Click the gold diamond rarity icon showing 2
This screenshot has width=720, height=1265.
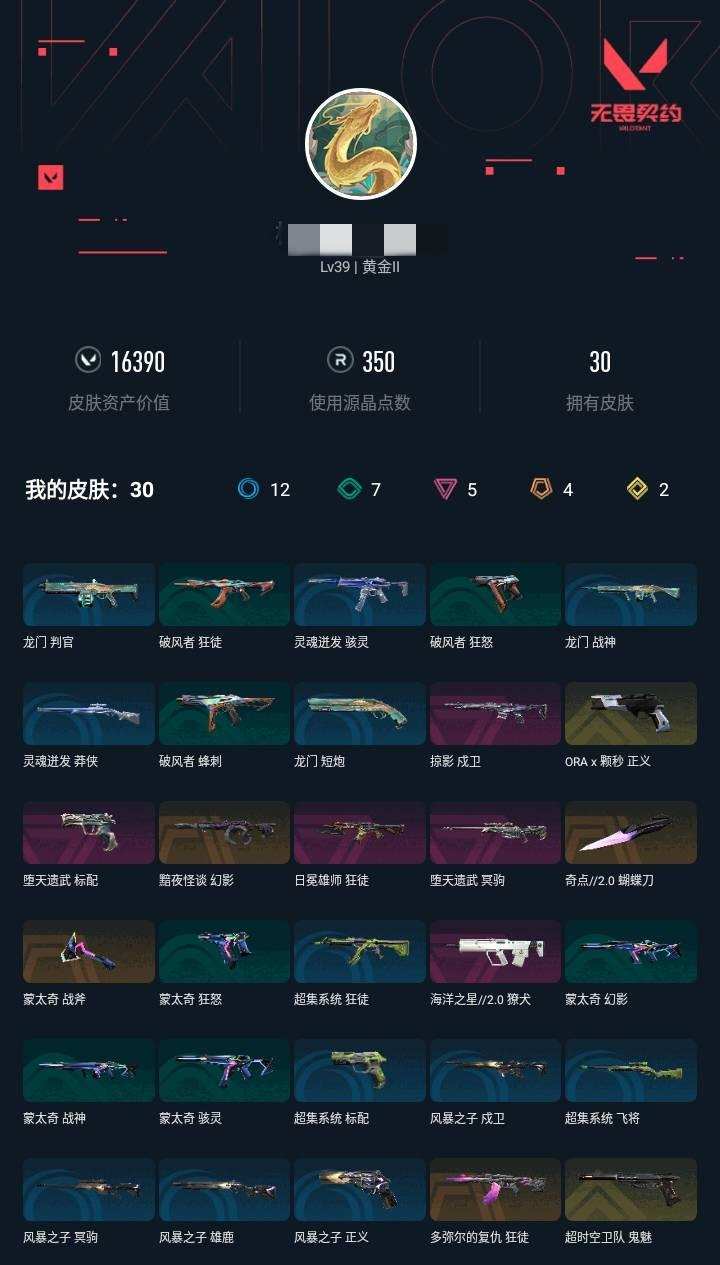[x=638, y=490]
